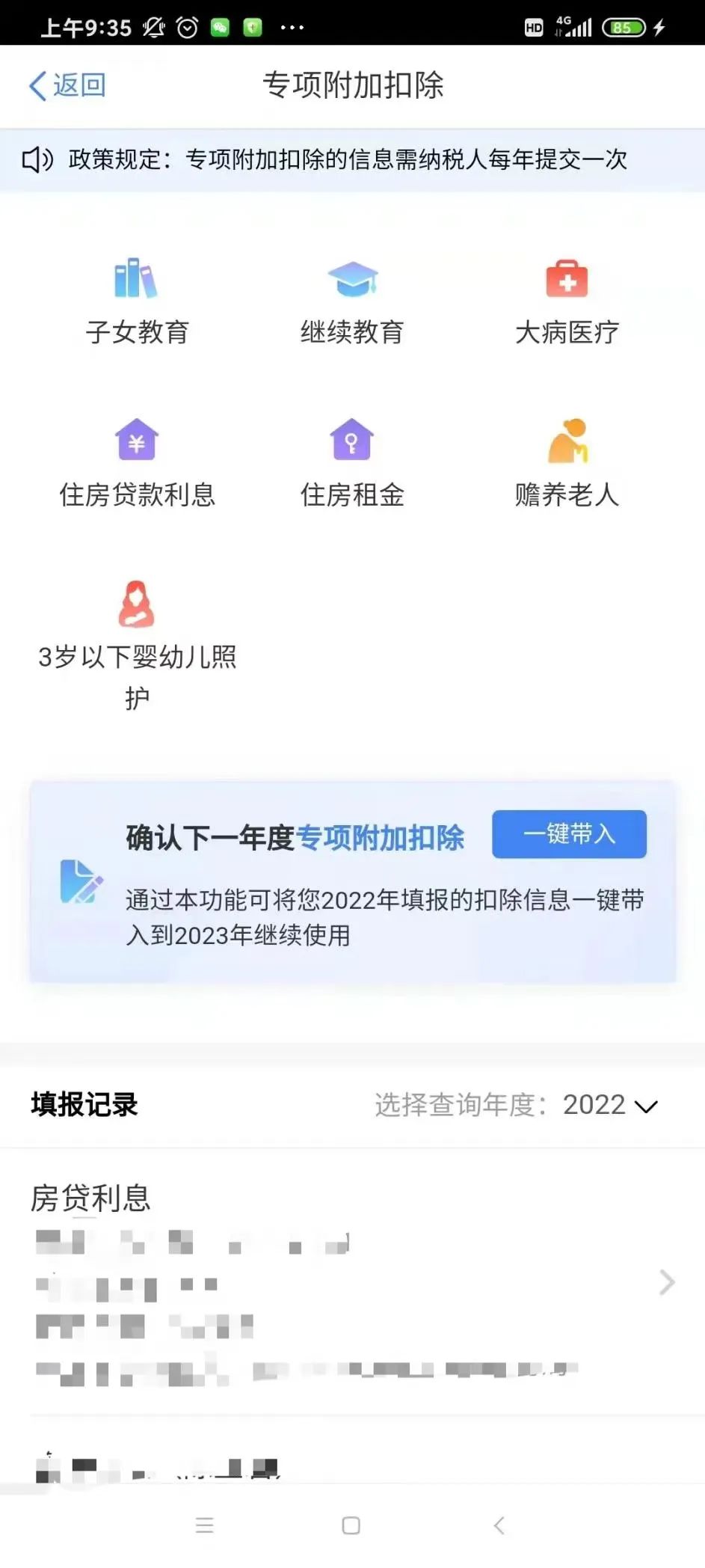Change query year from 2022

(610, 1105)
